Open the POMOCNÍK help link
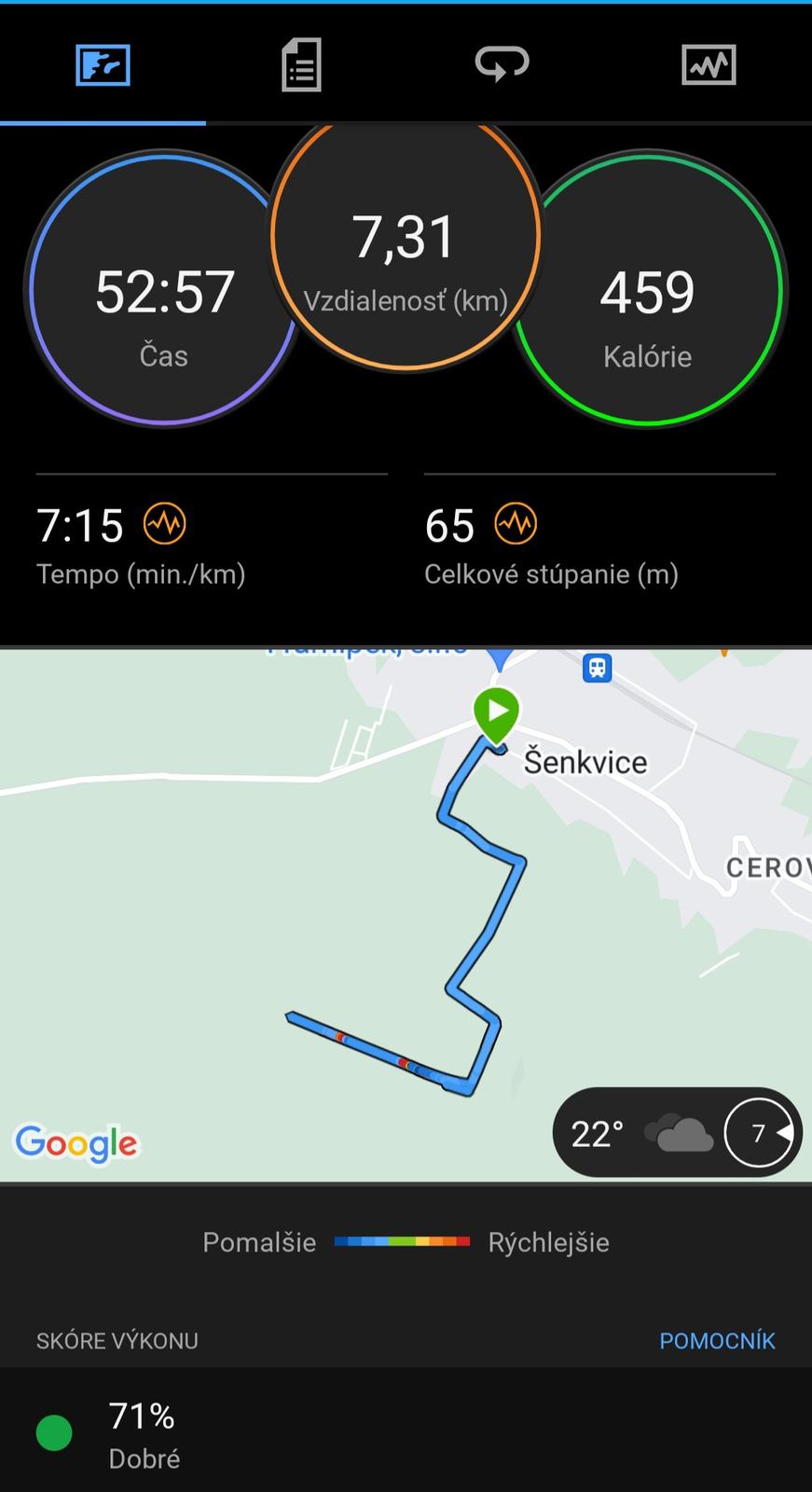 click(716, 1341)
